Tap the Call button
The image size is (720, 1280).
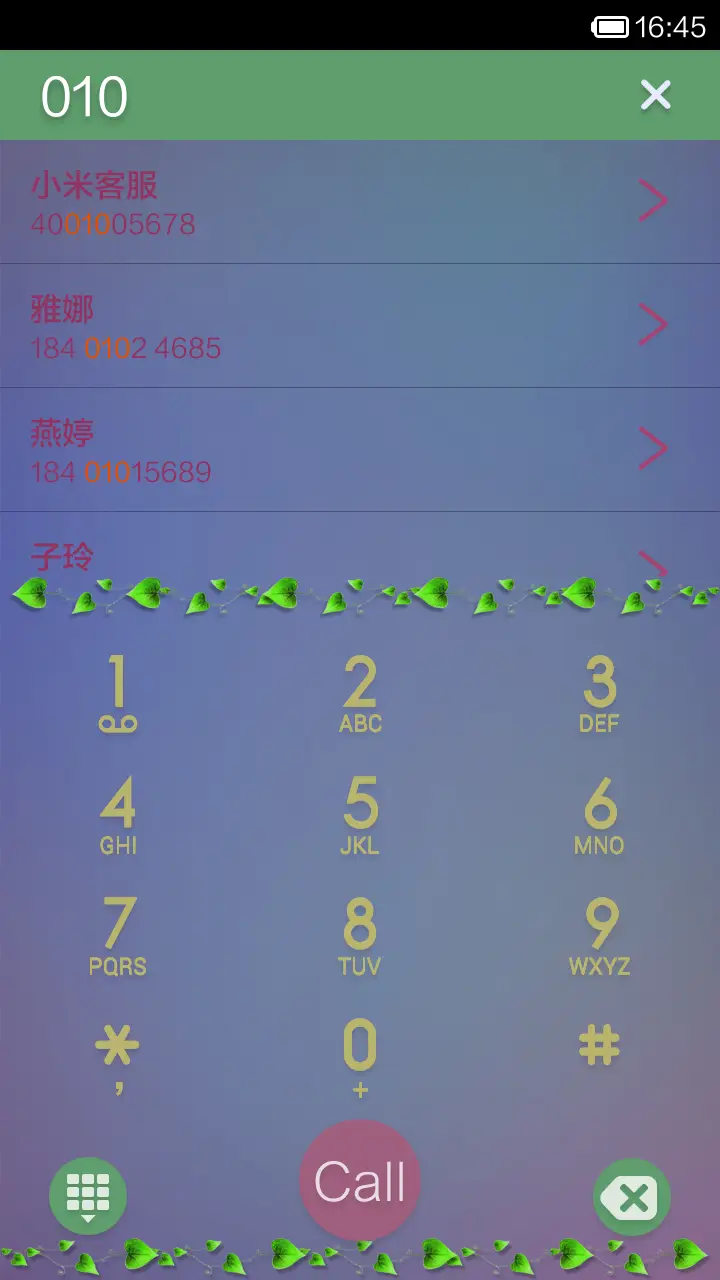tap(359, 1180)
